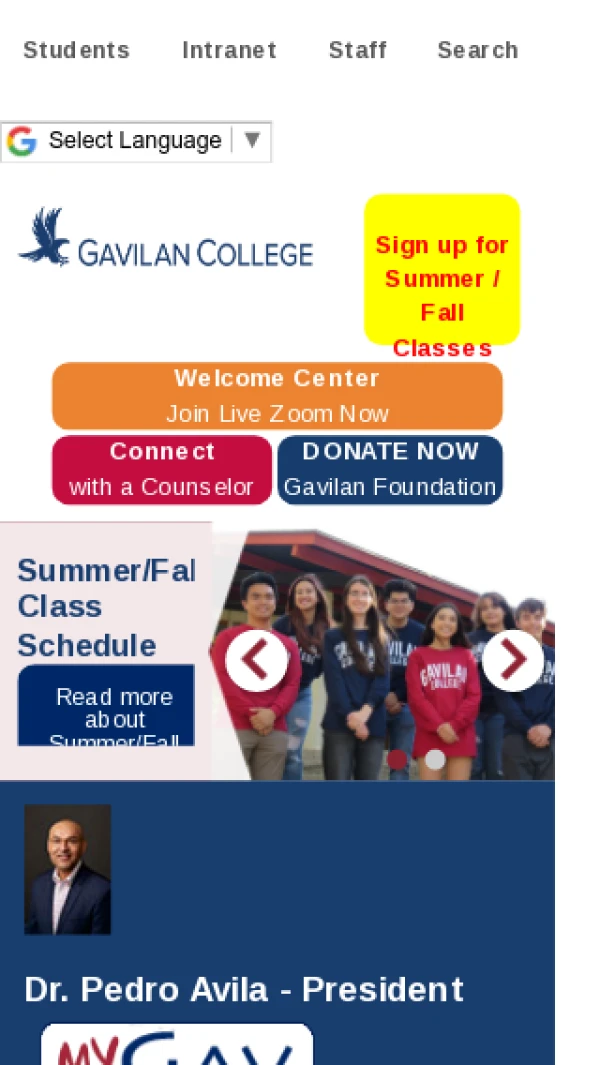Open the Staff link
600x1065 pixels.
[357, 50]
